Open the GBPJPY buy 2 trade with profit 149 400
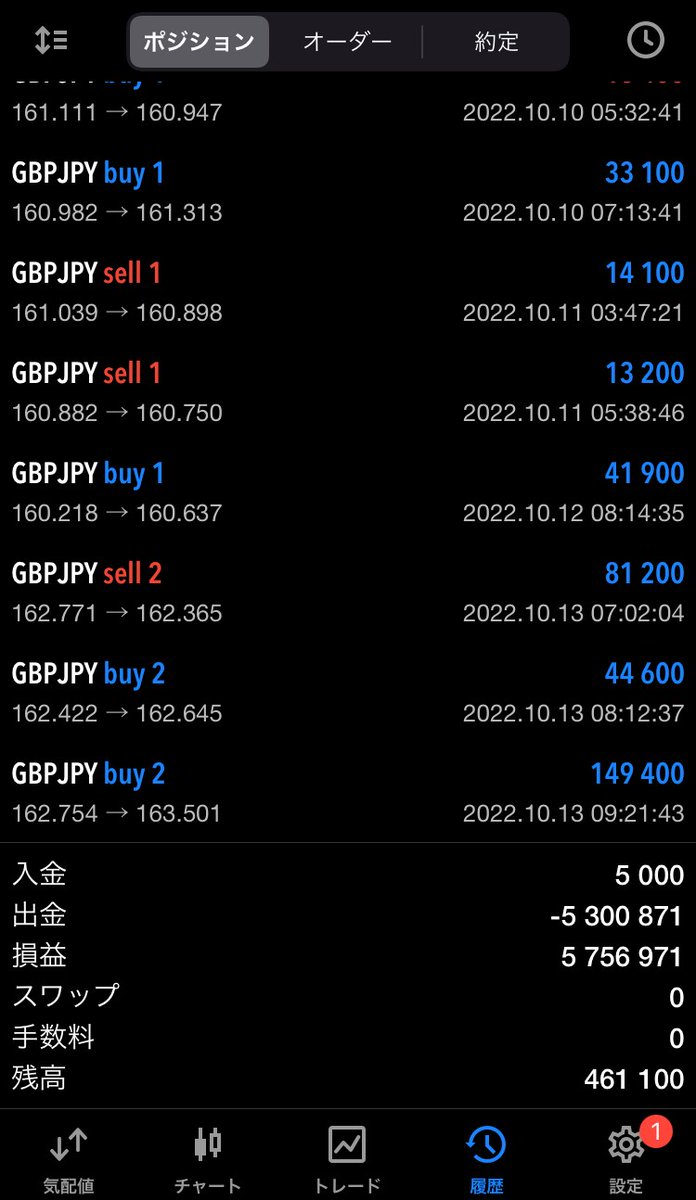The width and height of the screenshot is (696, 1200). tap(347, 792)
